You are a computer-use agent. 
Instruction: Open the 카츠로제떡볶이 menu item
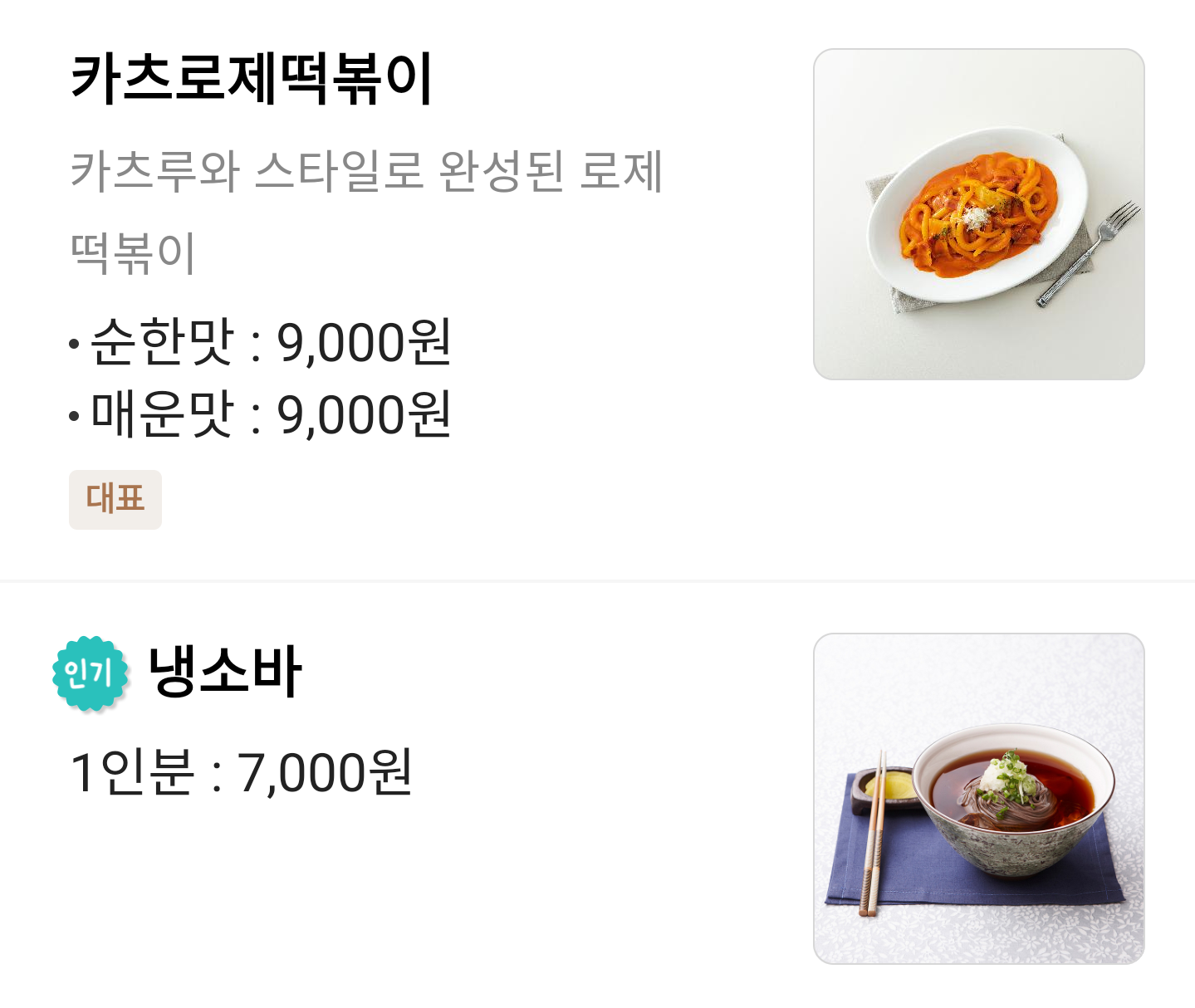coord(252,79)
